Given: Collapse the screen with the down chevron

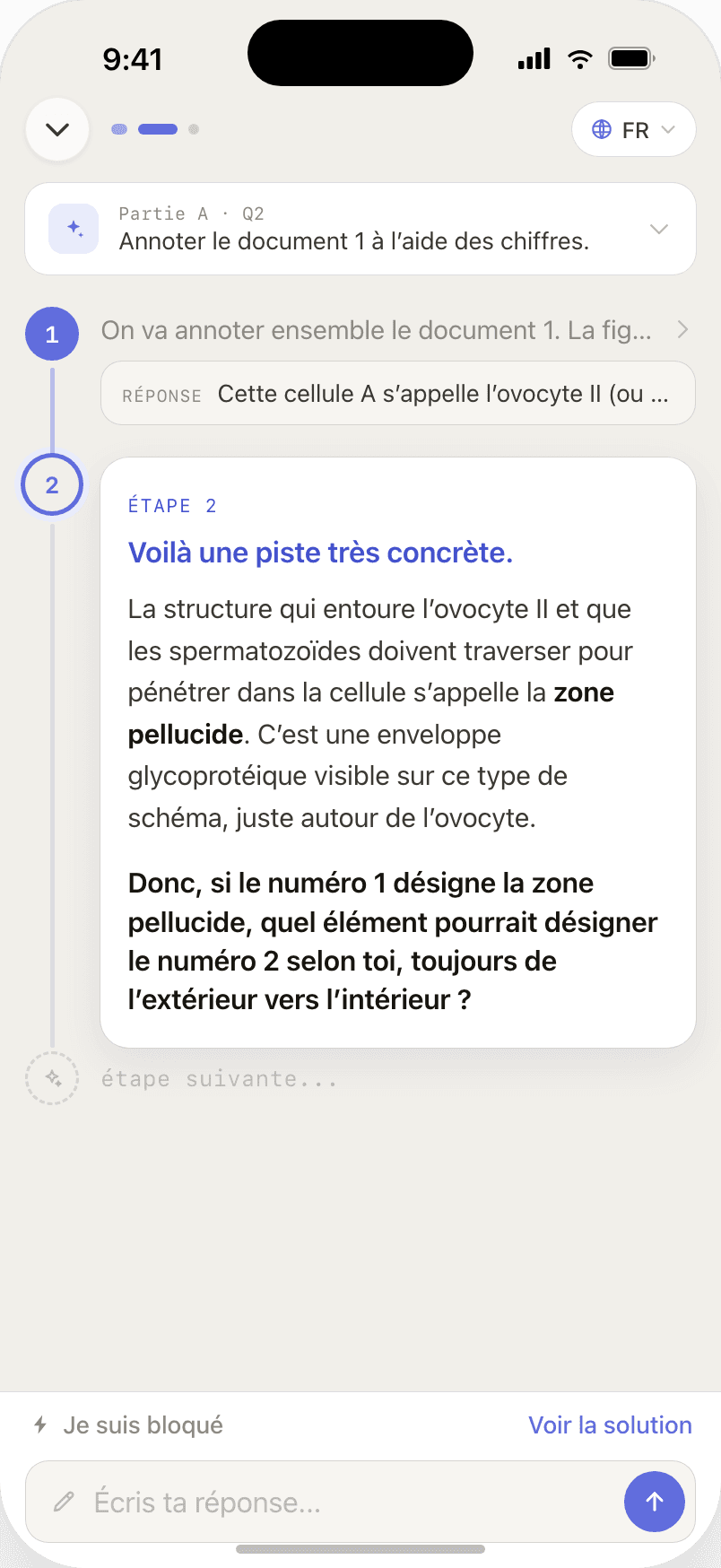Looking at the screenshot, I should (57, 130).
